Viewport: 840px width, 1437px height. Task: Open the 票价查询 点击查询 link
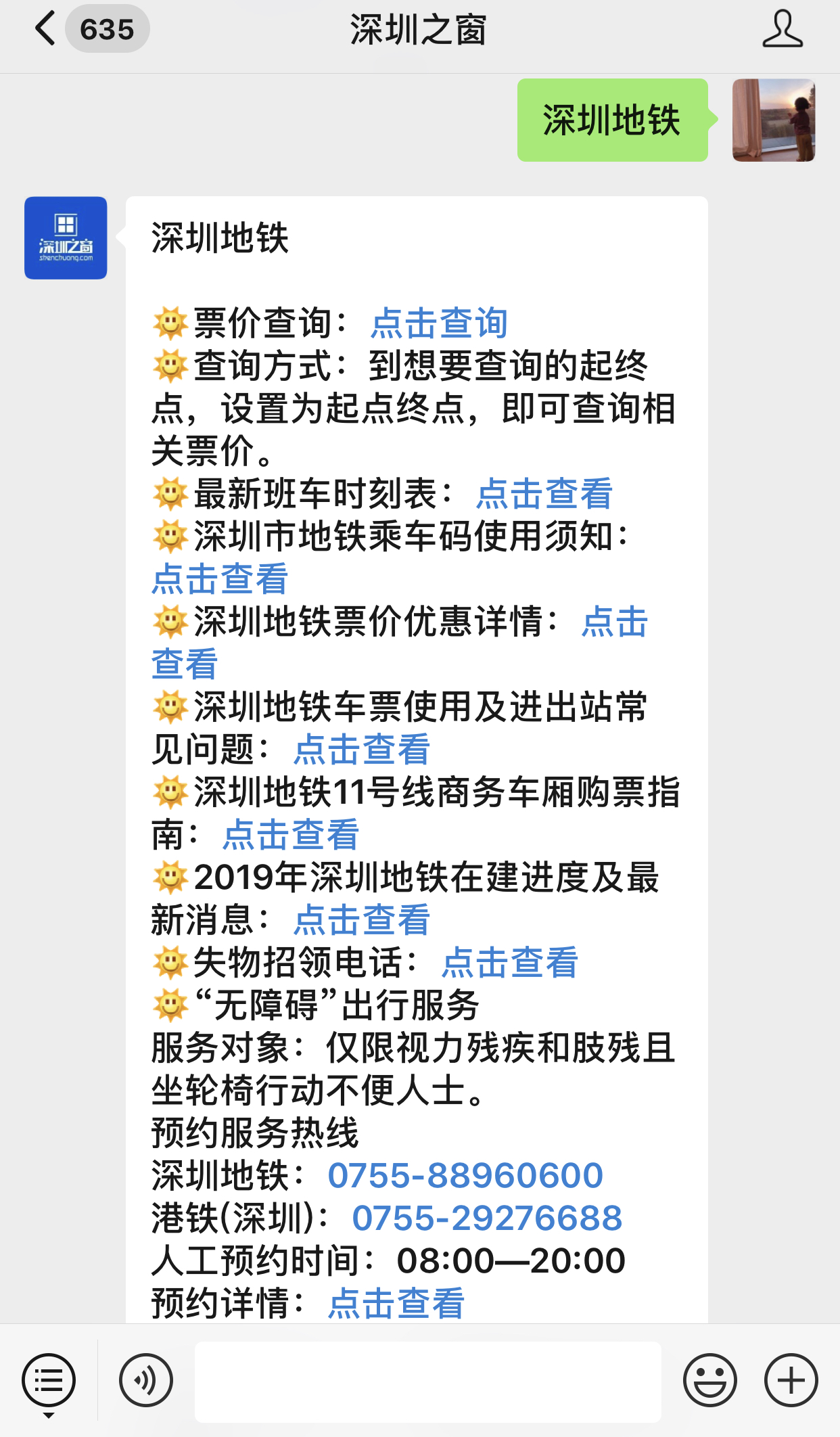click(439, 323)
